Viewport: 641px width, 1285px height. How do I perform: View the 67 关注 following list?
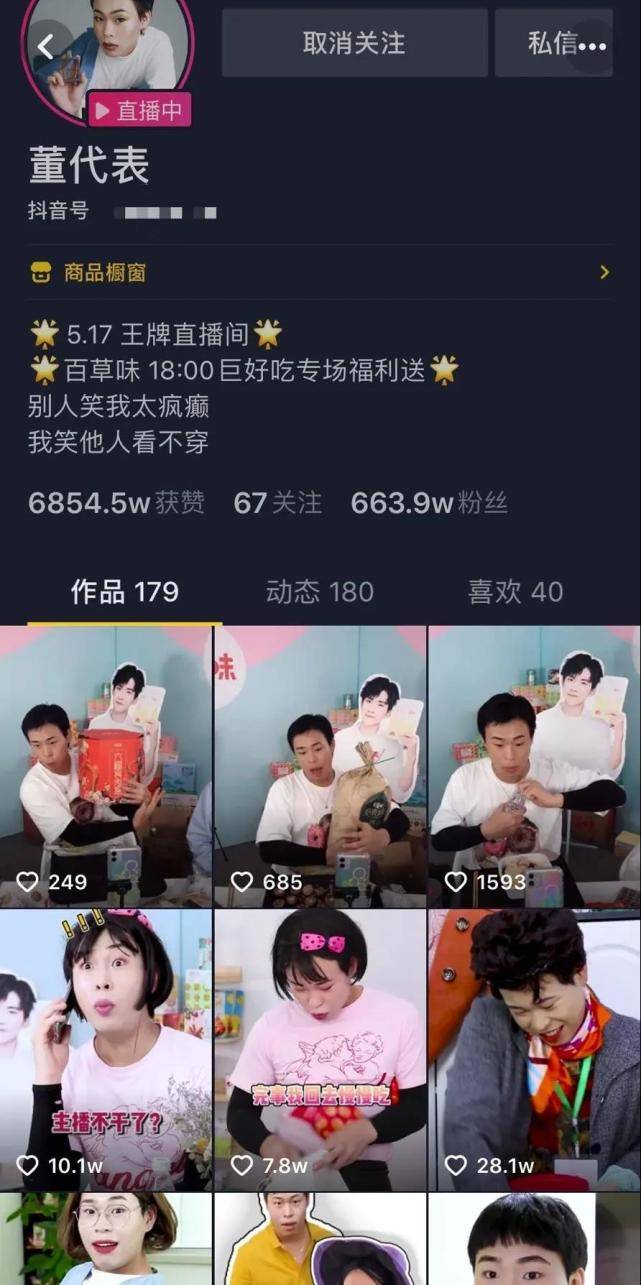pyautogui.click(x=277, y=503)
